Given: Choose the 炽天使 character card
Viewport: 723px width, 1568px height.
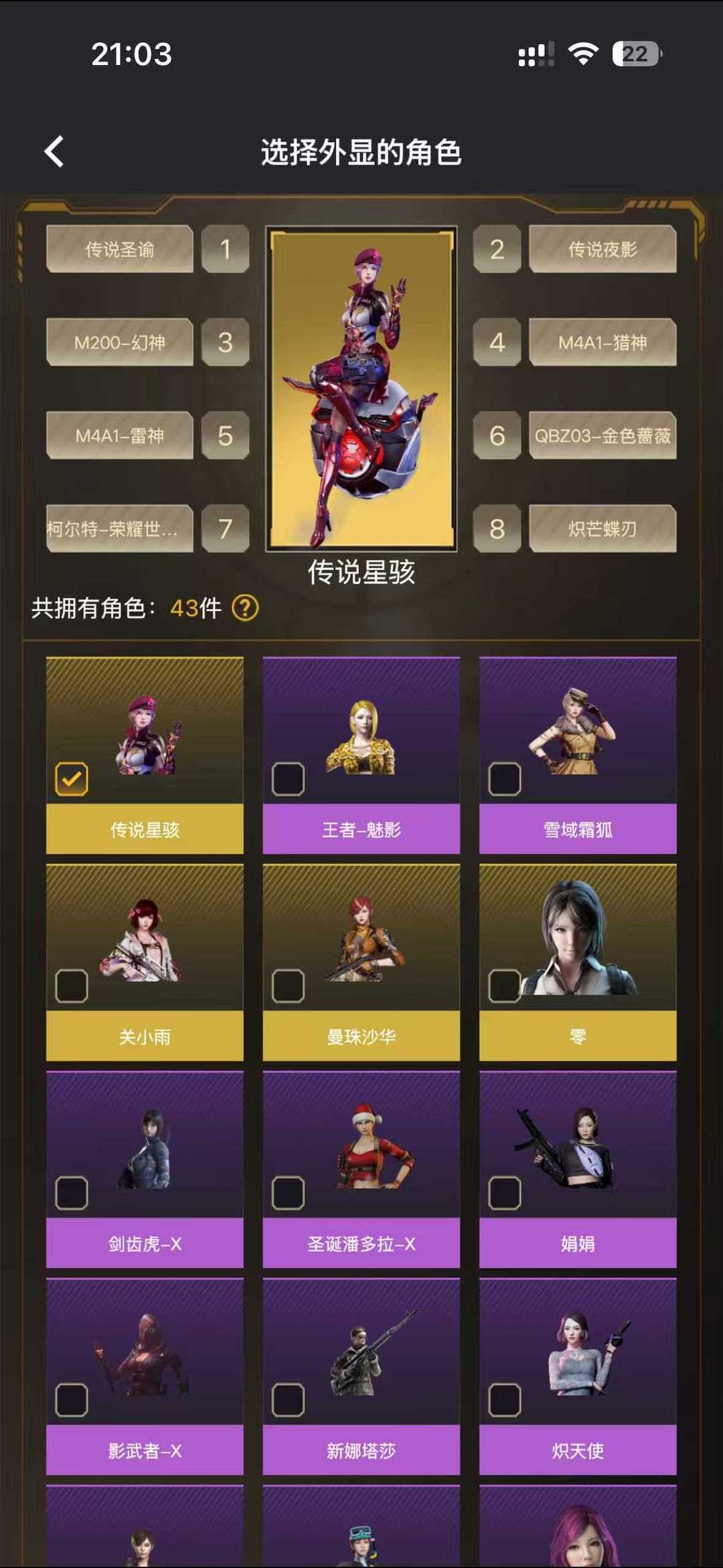Looking at the screenshot, I should pos(578,1376).
